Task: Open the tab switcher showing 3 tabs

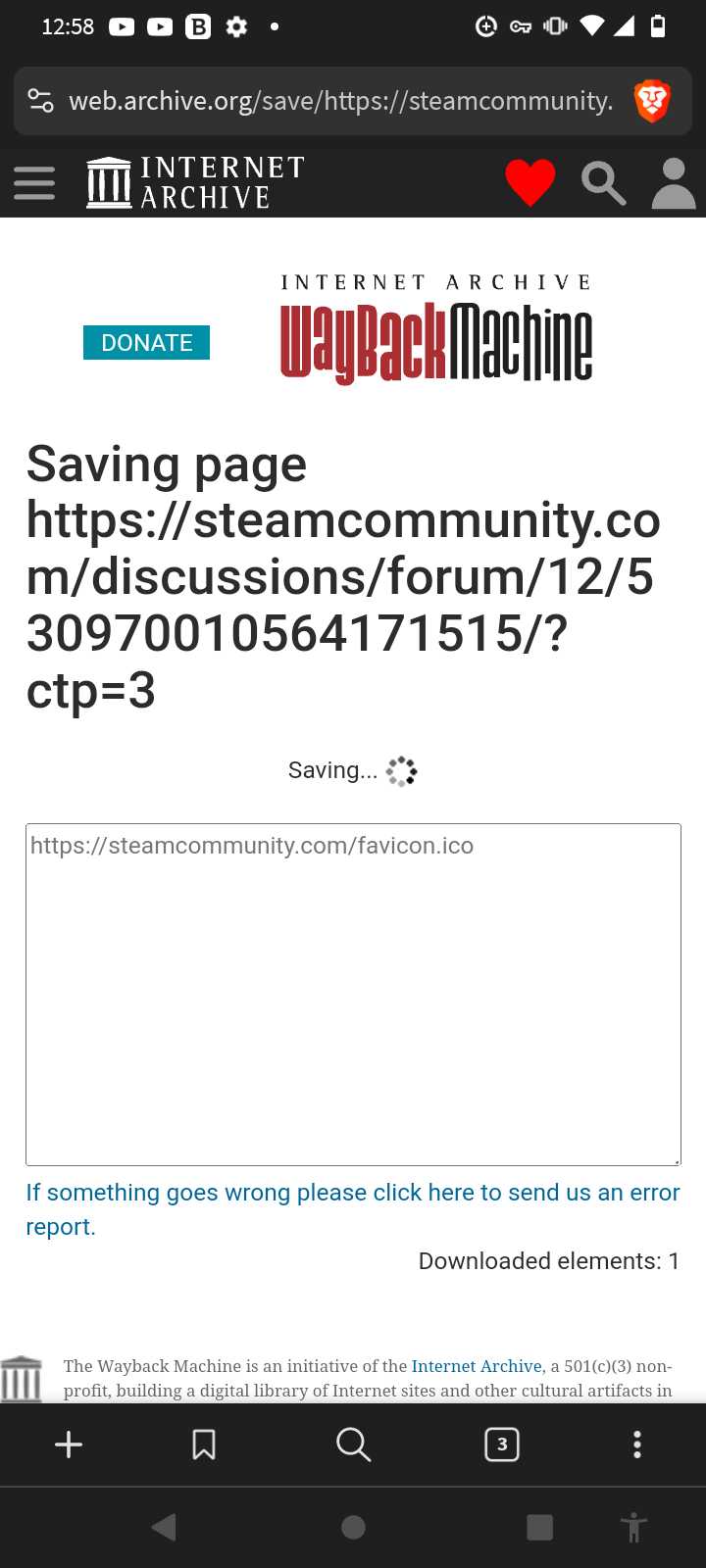Action: click(502, 1445)
